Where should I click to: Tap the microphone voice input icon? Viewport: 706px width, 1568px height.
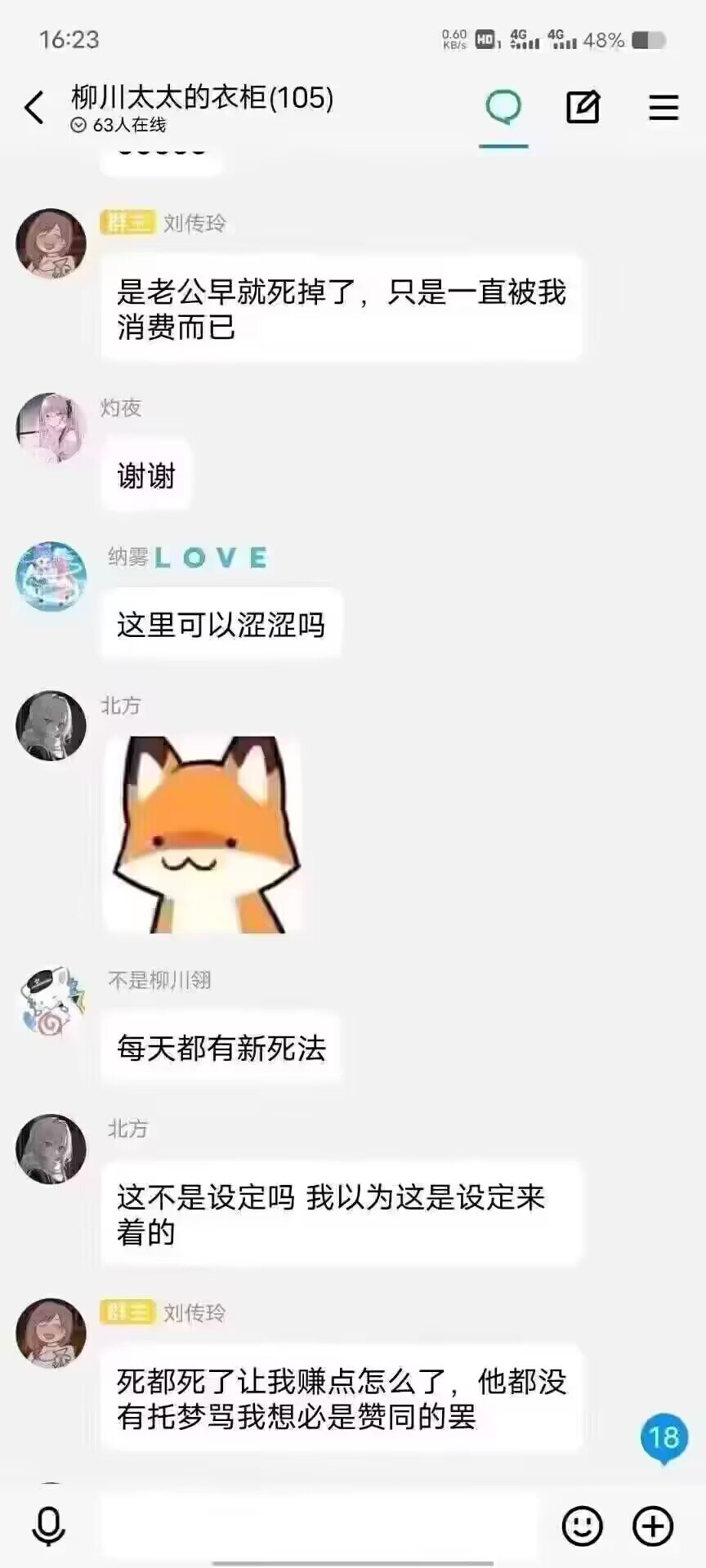tap(49, 1526)
